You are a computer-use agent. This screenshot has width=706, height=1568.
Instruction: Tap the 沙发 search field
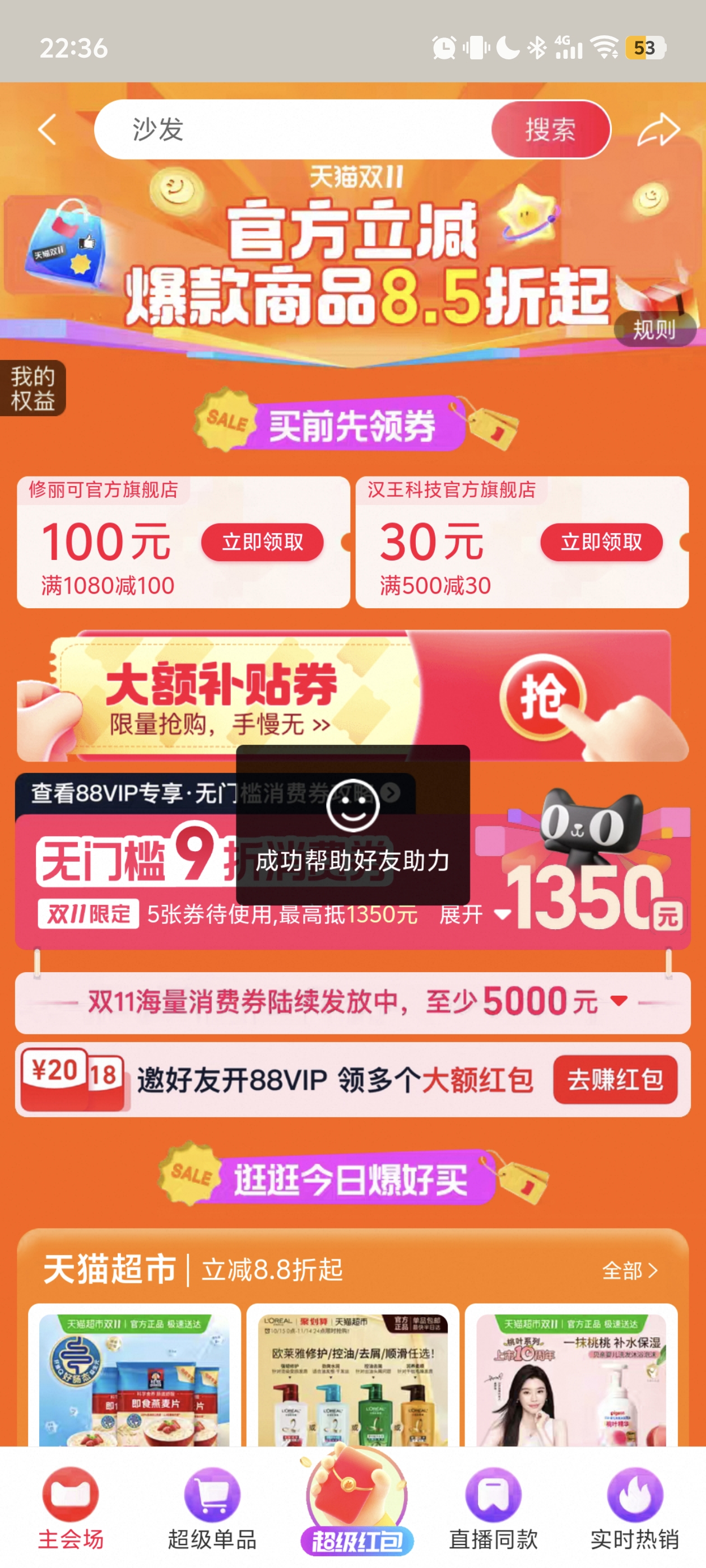pyautogui.click(x=292, y=129)
